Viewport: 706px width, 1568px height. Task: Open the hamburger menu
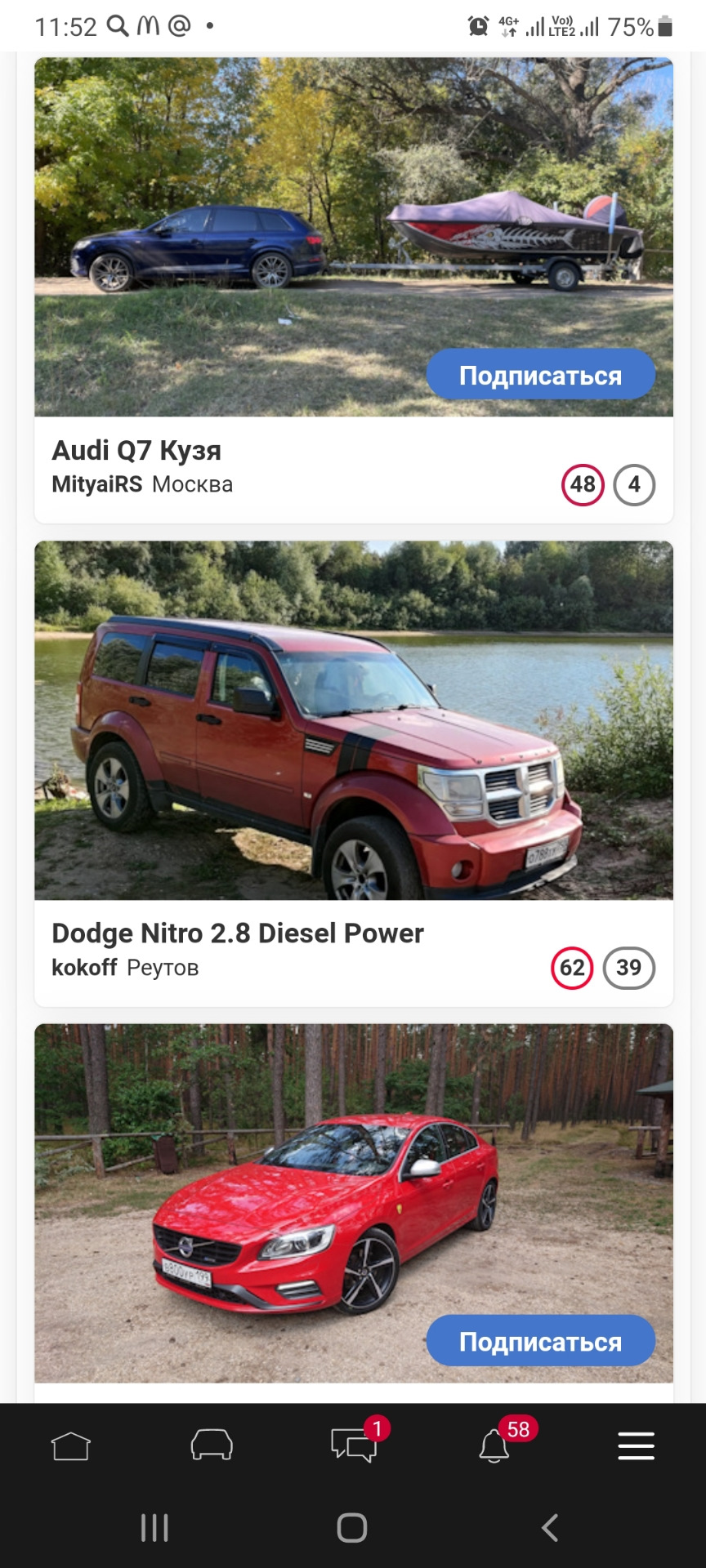(636, 1445)
